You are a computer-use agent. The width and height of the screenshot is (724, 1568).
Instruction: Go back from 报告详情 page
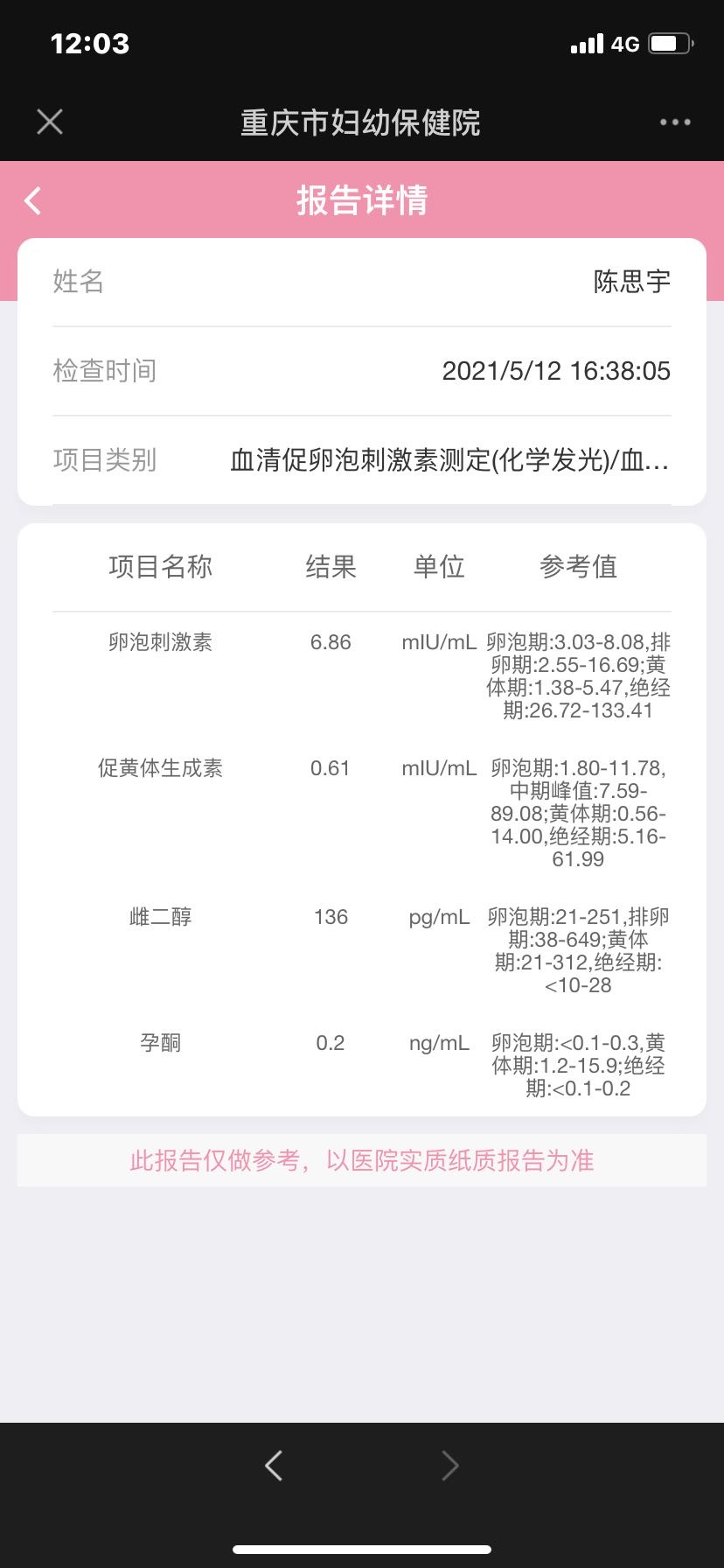(33, 200)
